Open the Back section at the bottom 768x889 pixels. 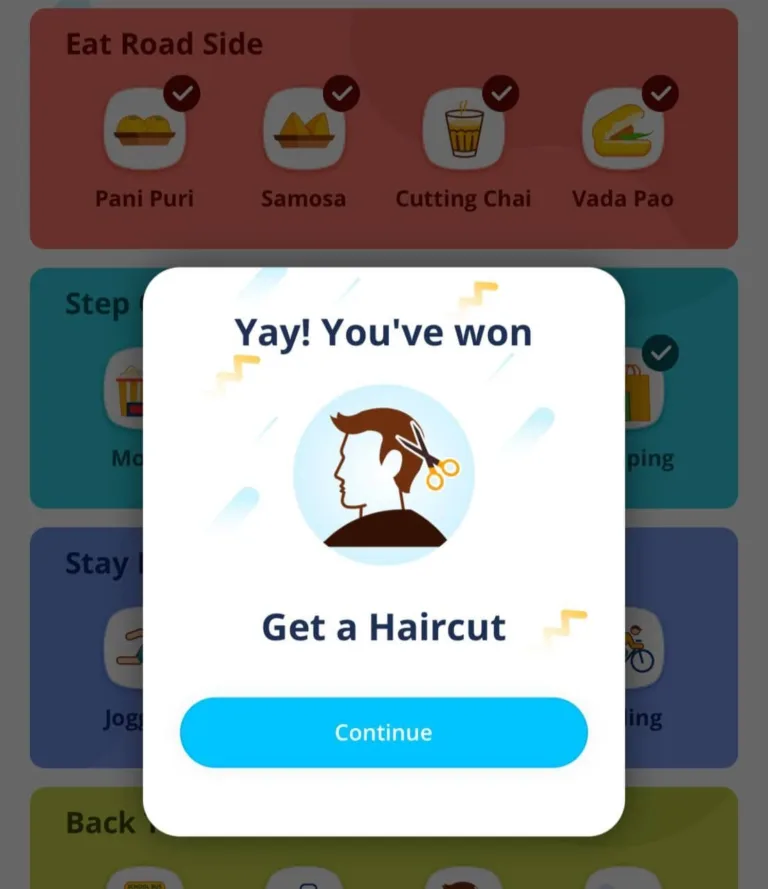(101, 822)
